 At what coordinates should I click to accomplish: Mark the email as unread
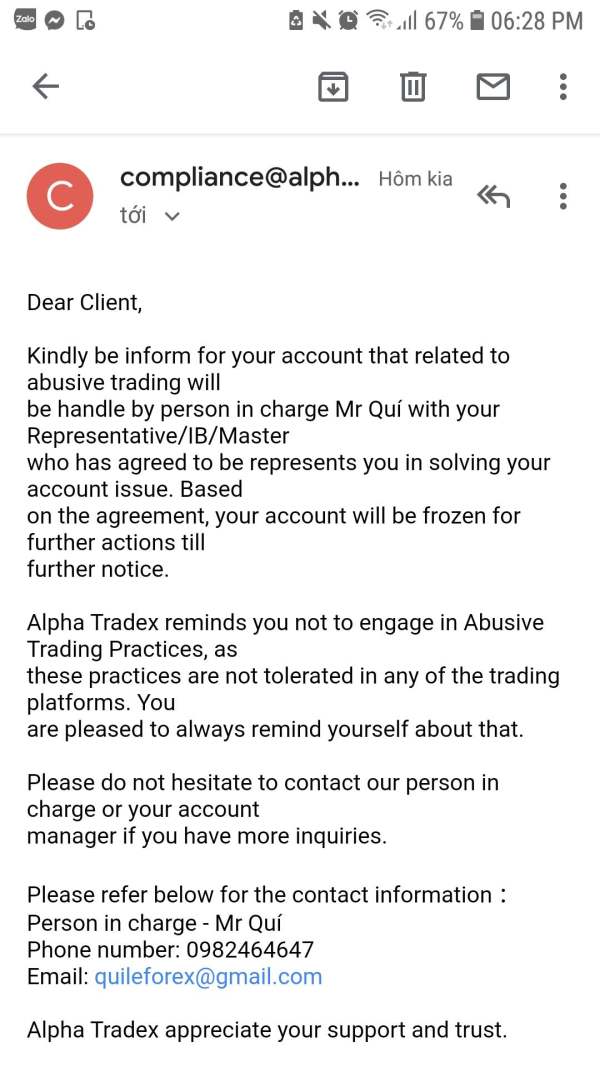[493, 86]
